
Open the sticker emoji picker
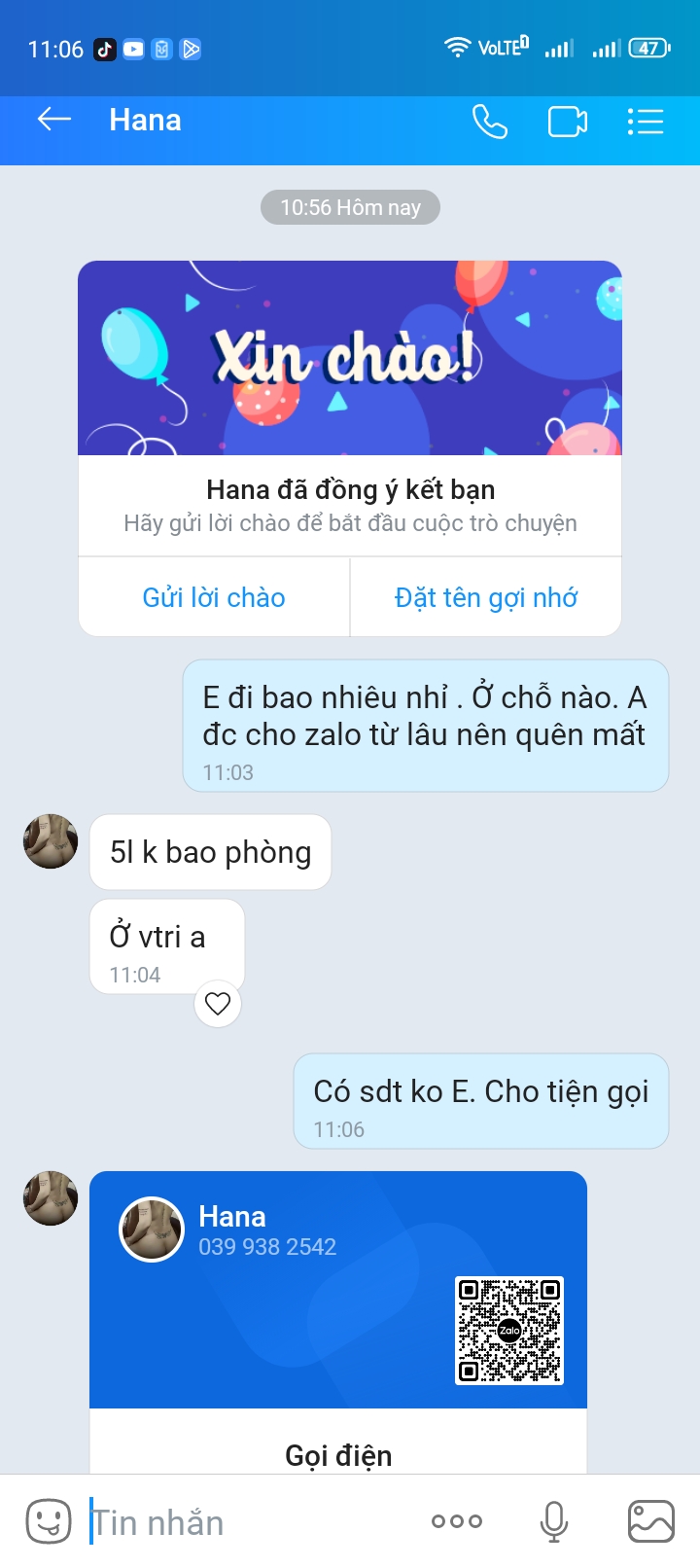[49, 1521]
